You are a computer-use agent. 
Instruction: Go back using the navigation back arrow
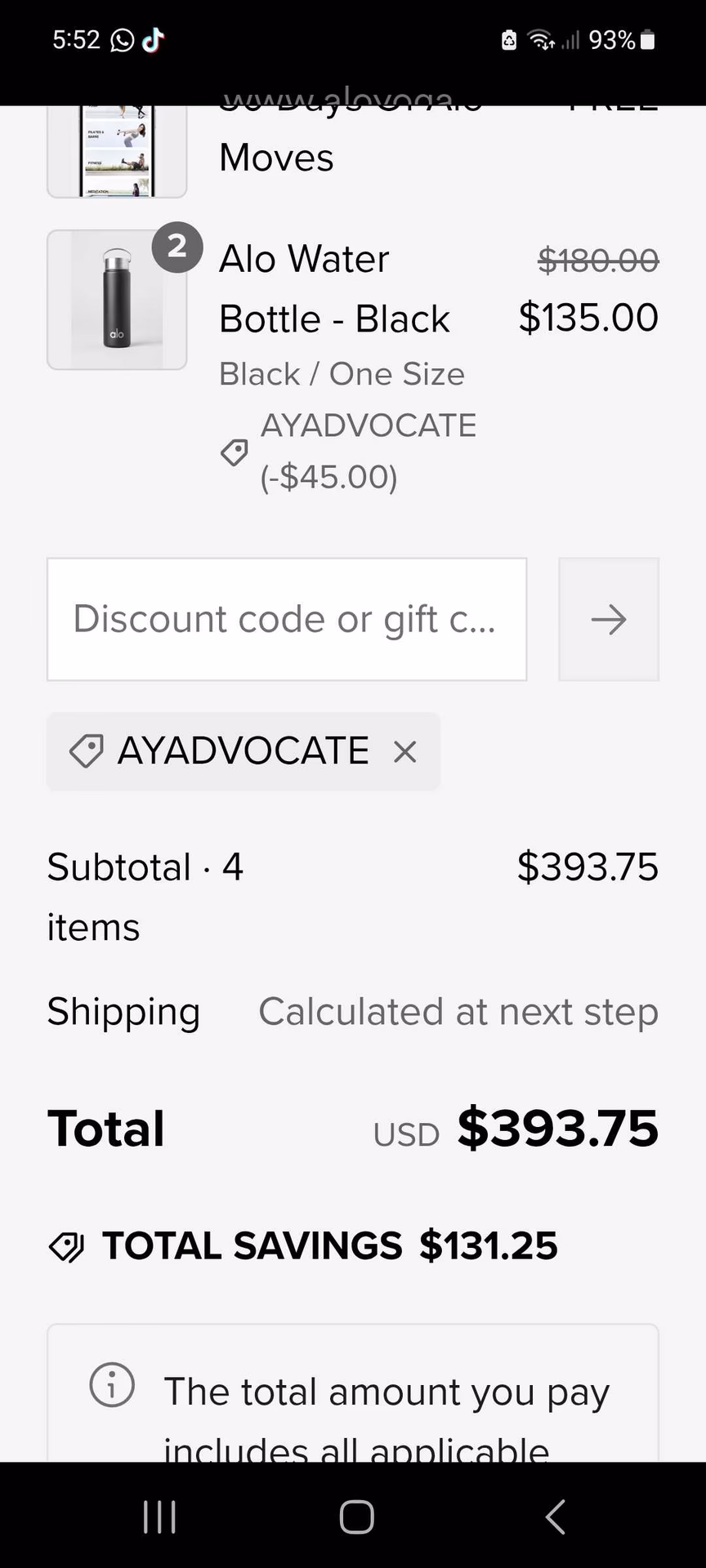tap(554, 1517)
